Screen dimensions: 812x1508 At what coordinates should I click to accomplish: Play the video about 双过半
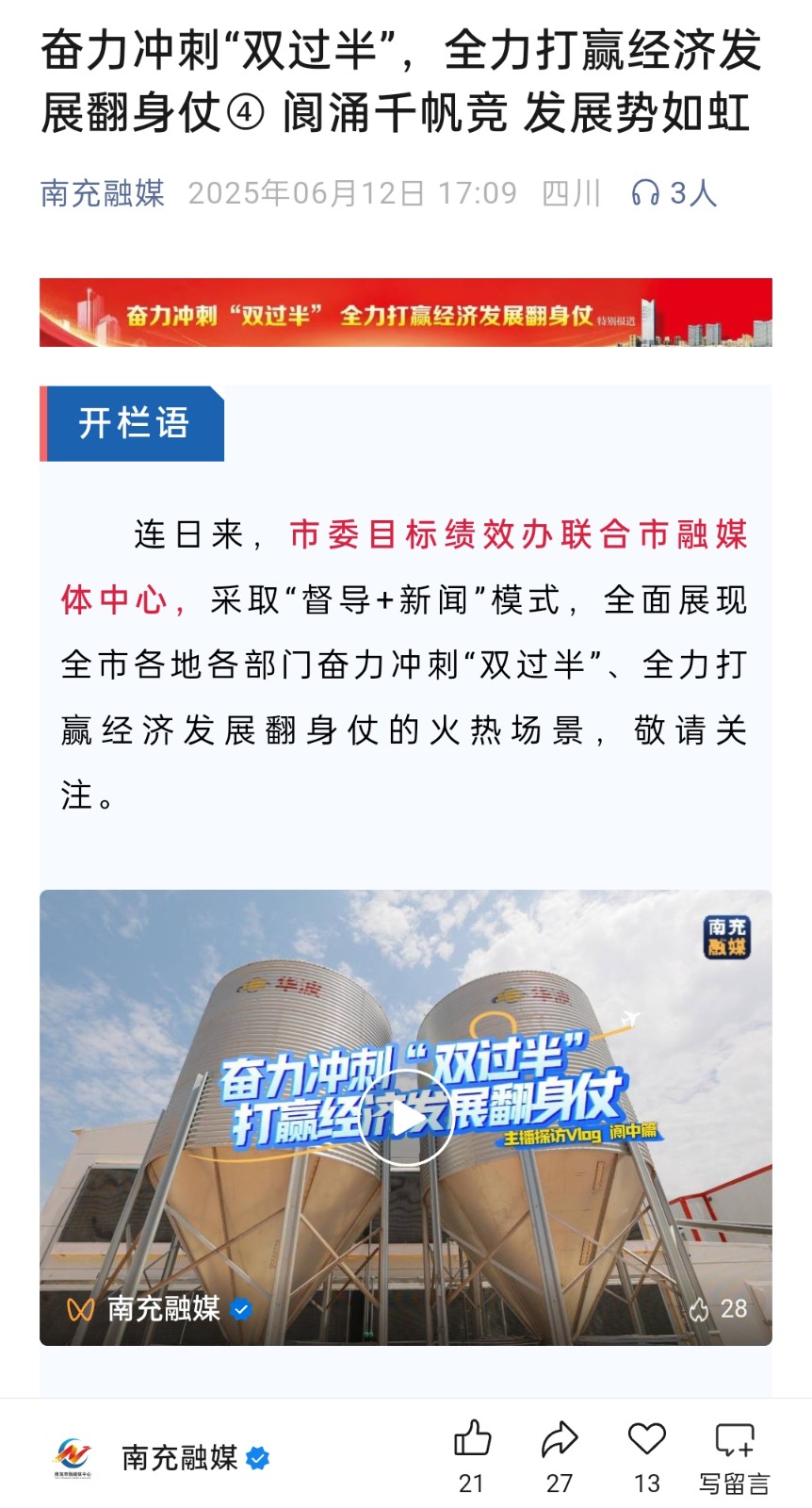[x=406, y=1118]
